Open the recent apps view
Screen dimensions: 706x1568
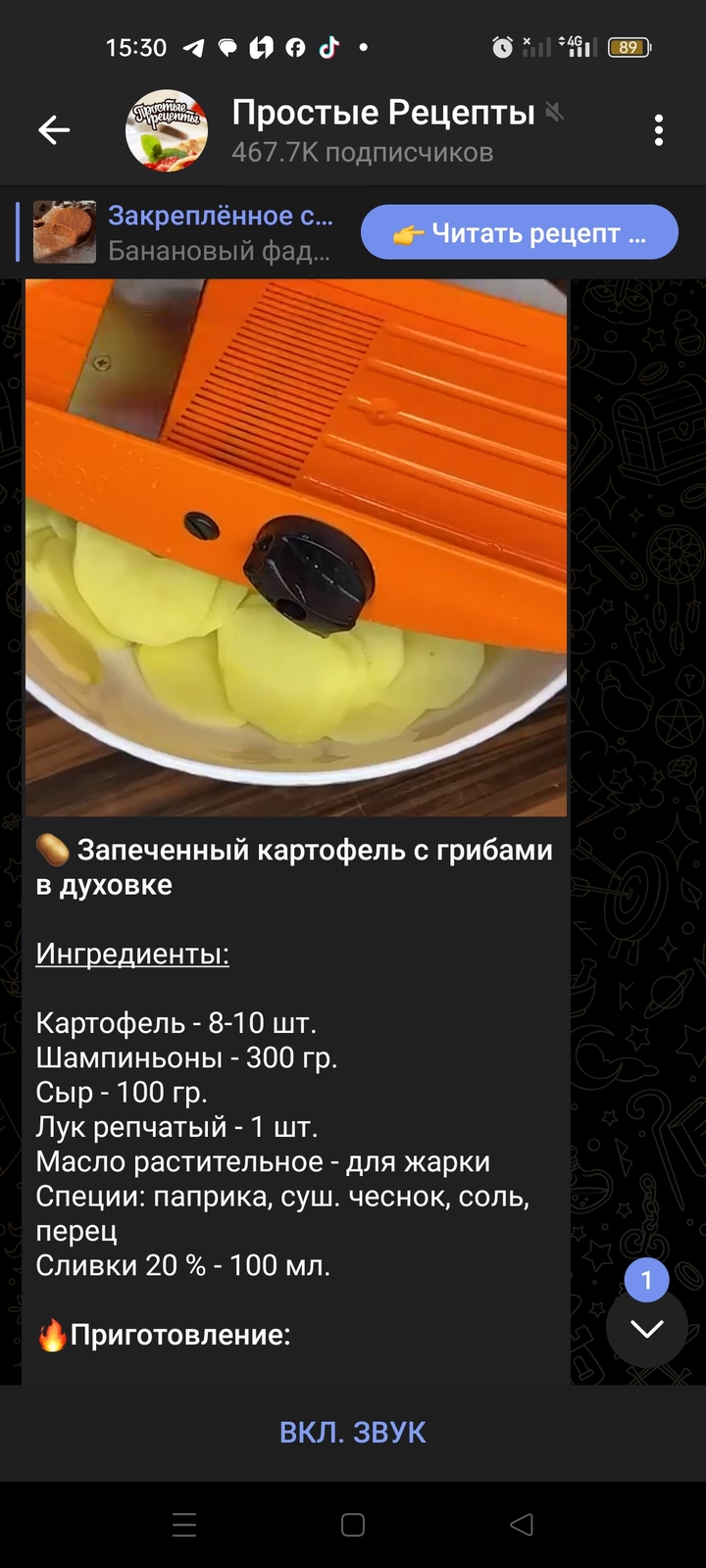(184, 1524)
